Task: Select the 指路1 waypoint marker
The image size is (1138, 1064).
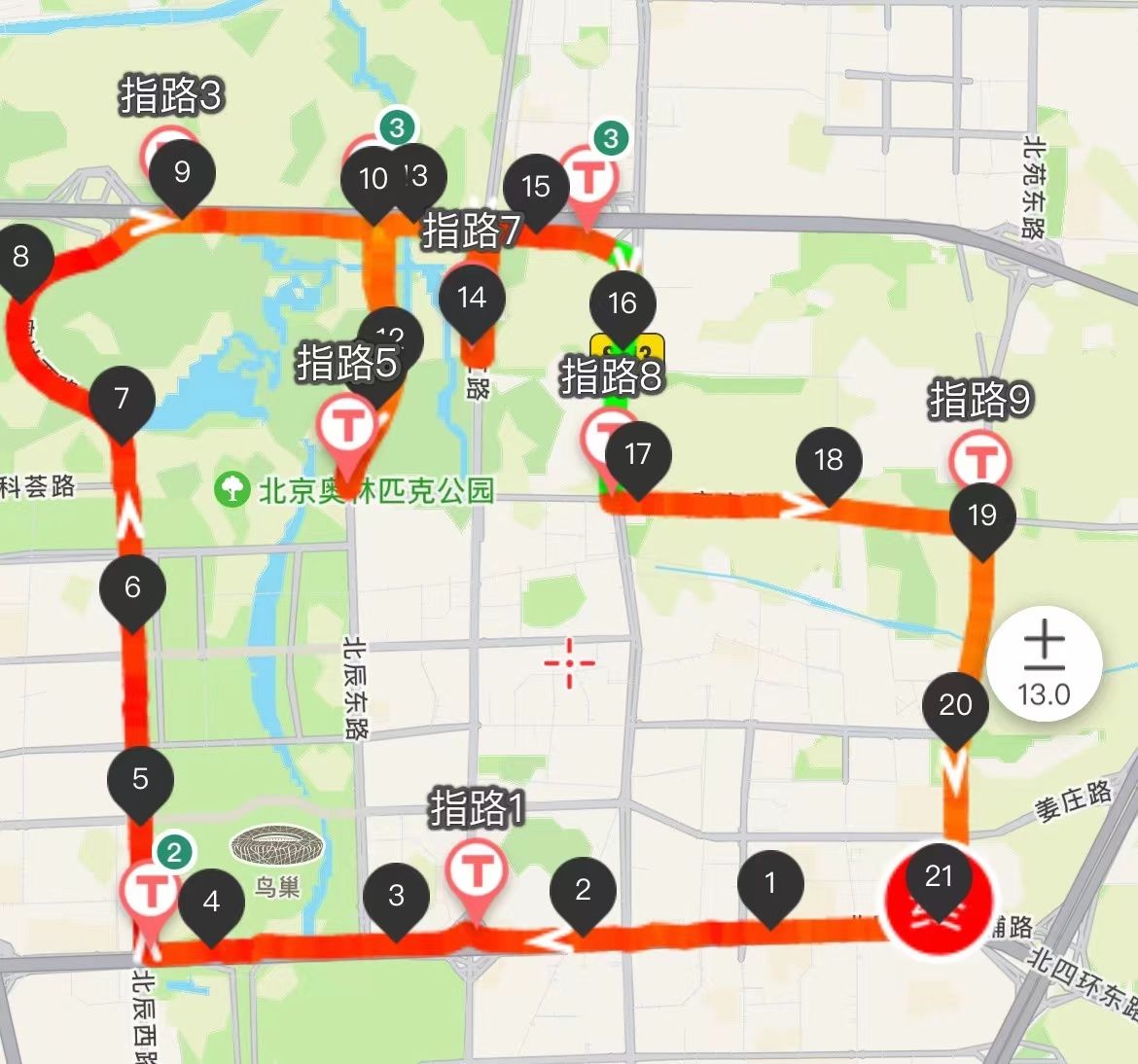Action: tap(477, 871)
